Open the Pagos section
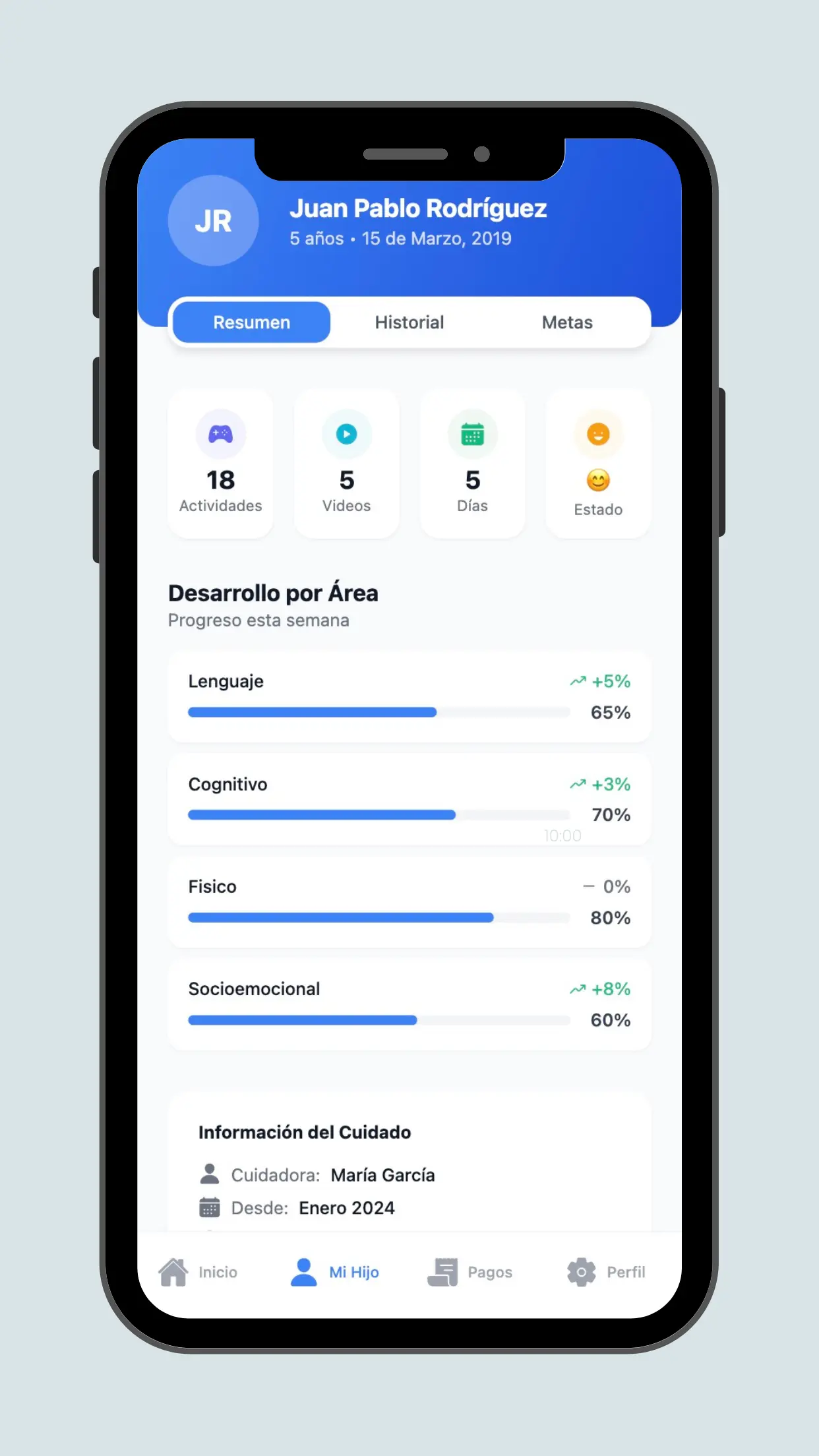 pos(470,1272)
